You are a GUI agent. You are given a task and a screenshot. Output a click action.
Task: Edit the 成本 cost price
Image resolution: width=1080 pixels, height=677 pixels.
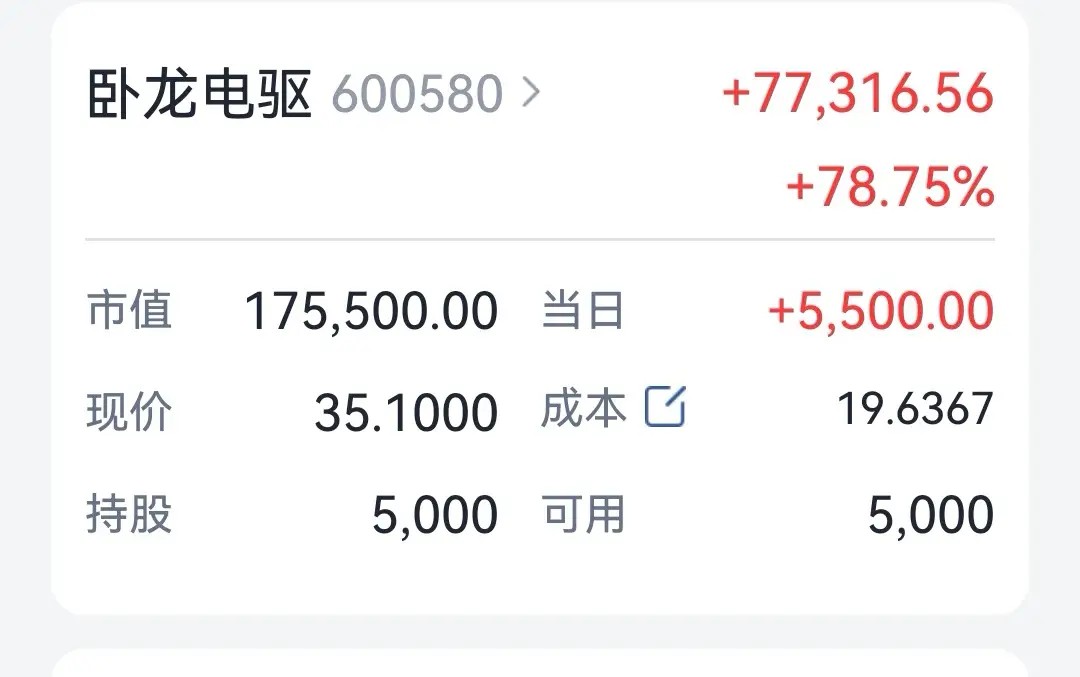point(665,406)
